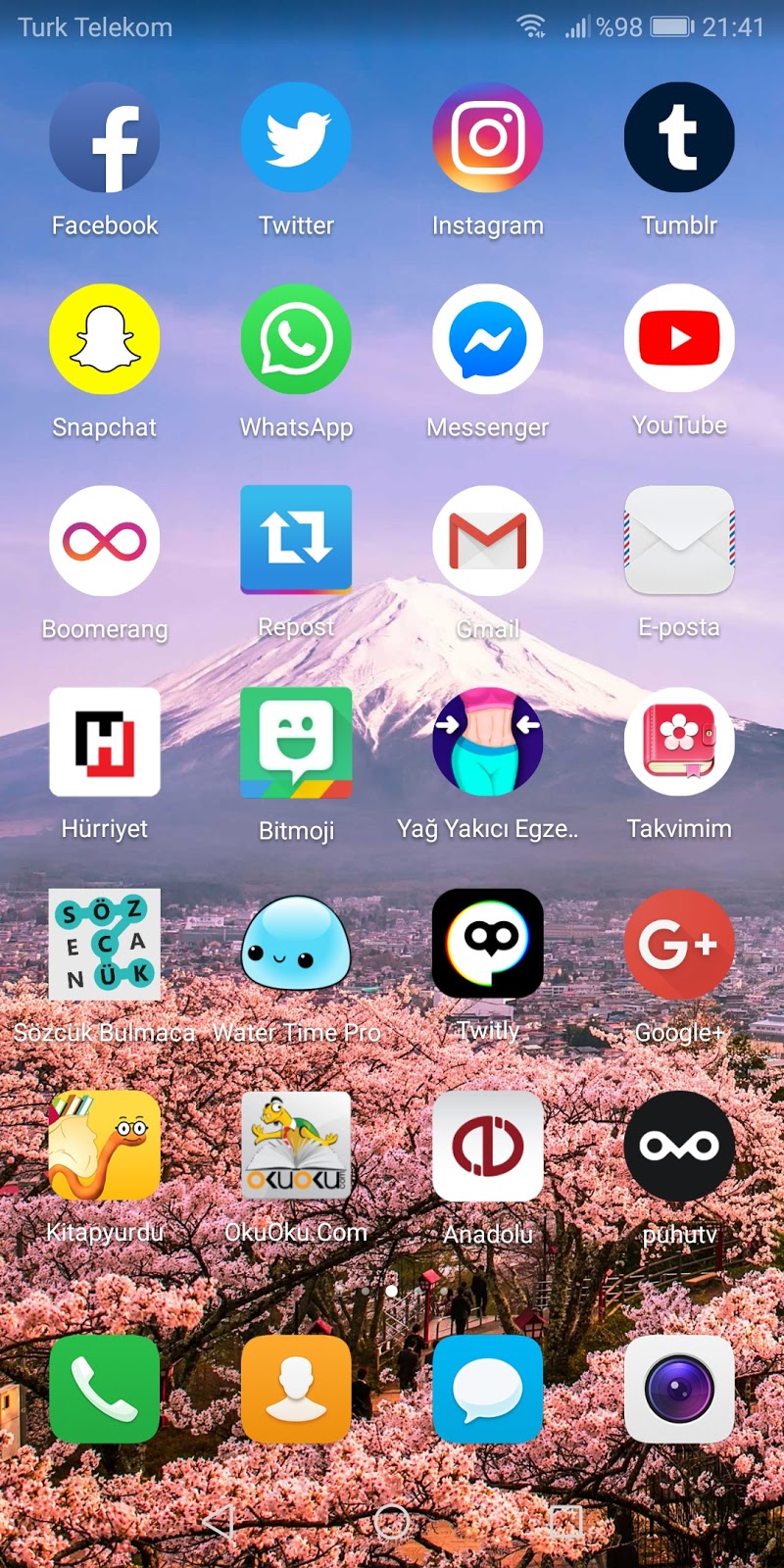Start the Sözcük Bulmaca game

[105, 944]
